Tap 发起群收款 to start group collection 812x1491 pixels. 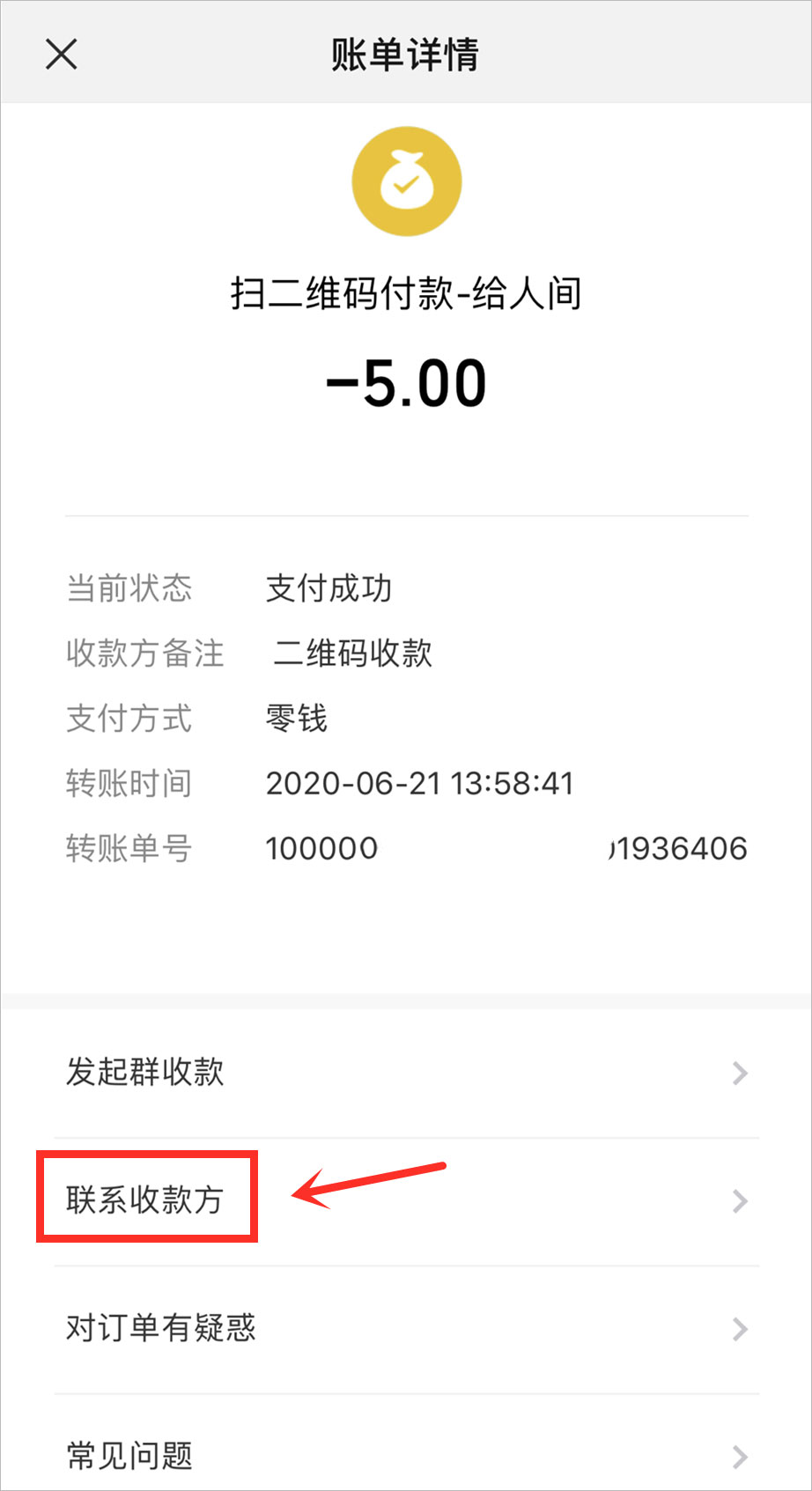click(x=146, y=1073)
